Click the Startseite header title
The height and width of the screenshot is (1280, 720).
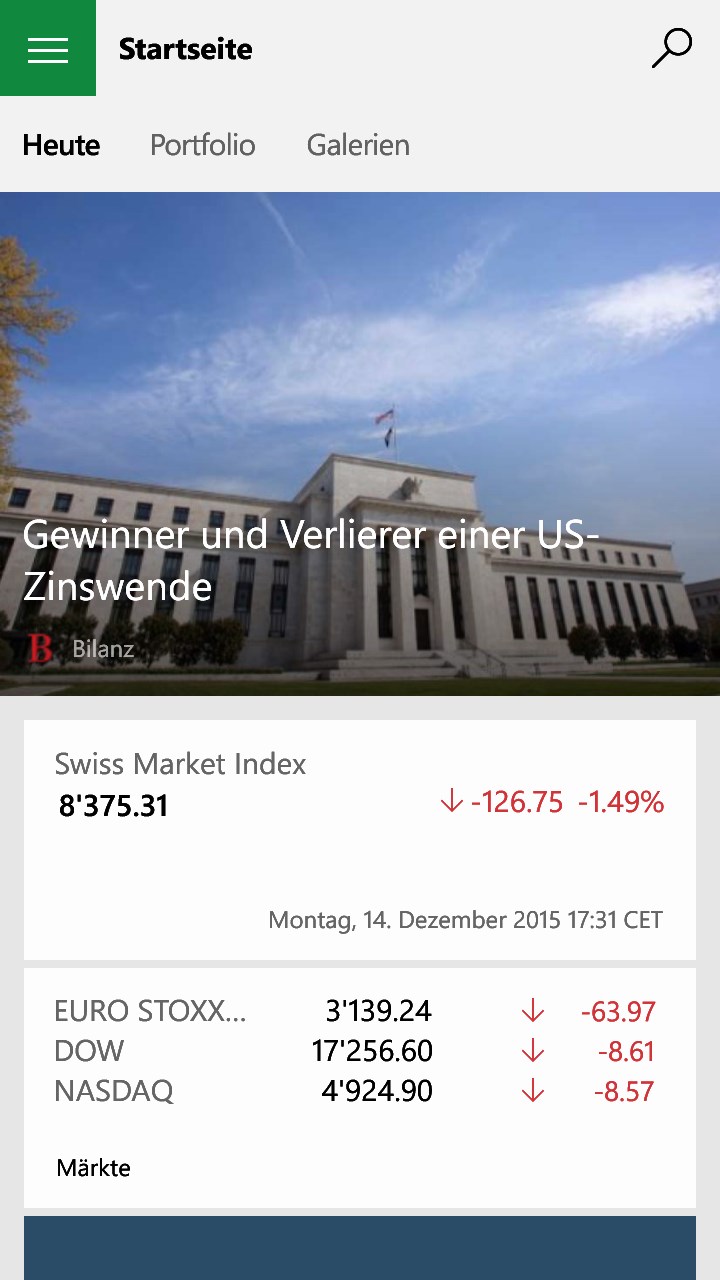pyautogui.click(x=185, y=48)
